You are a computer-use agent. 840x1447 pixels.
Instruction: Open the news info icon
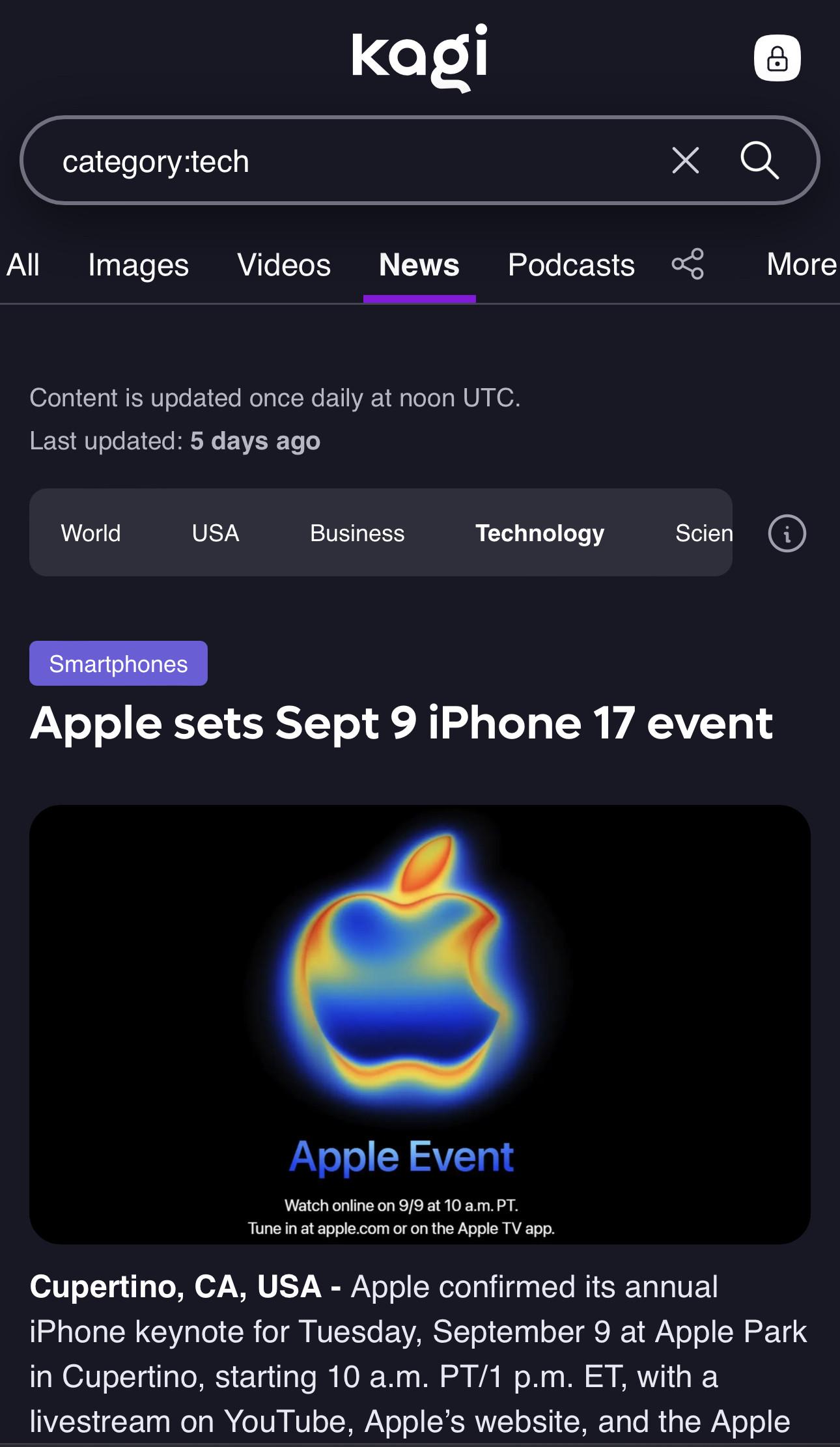[787, 534]
